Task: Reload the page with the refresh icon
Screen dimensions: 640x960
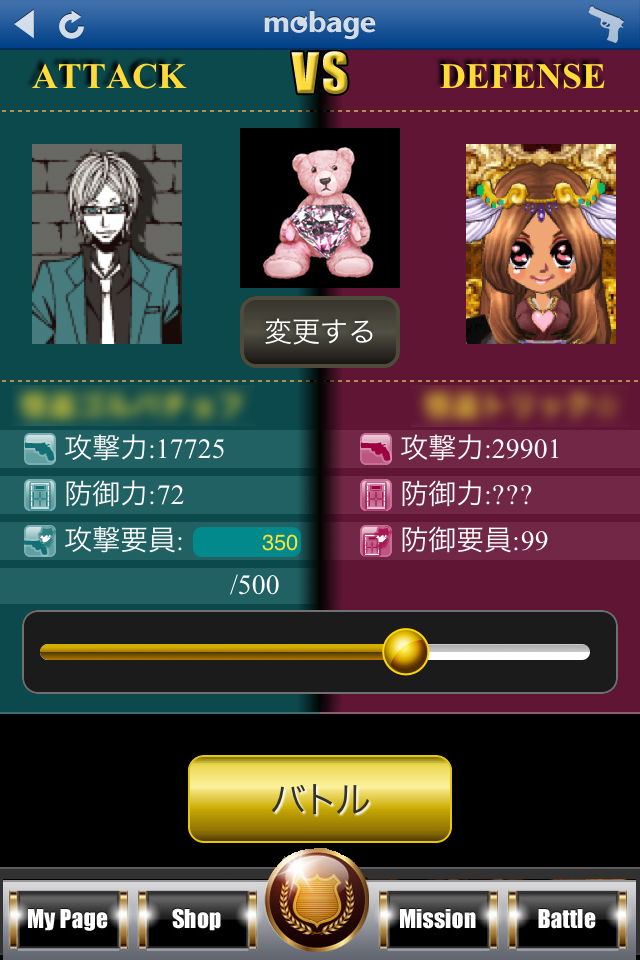Action: [72, 24]
